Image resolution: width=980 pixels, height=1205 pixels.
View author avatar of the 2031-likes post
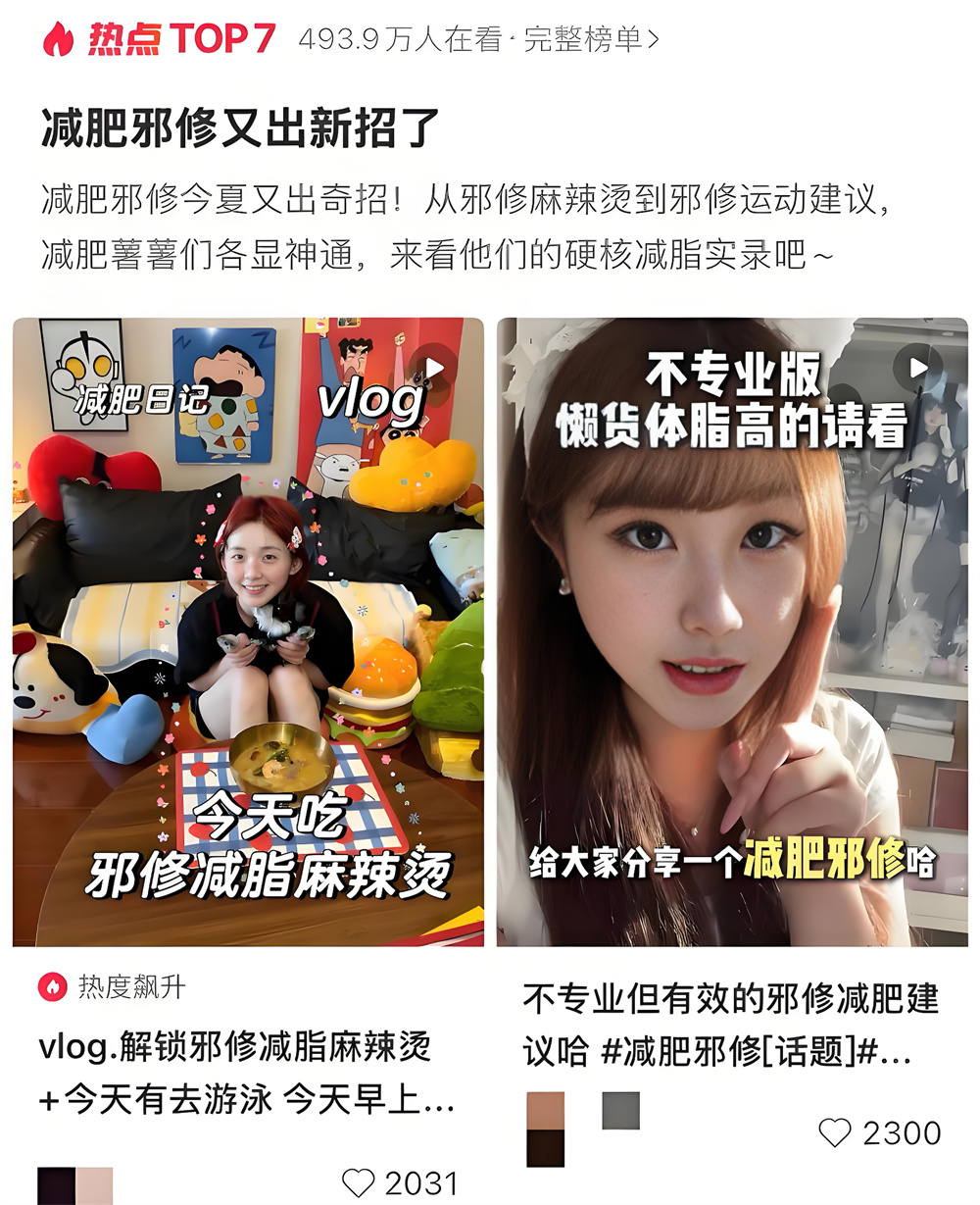tap(74, 1185)
